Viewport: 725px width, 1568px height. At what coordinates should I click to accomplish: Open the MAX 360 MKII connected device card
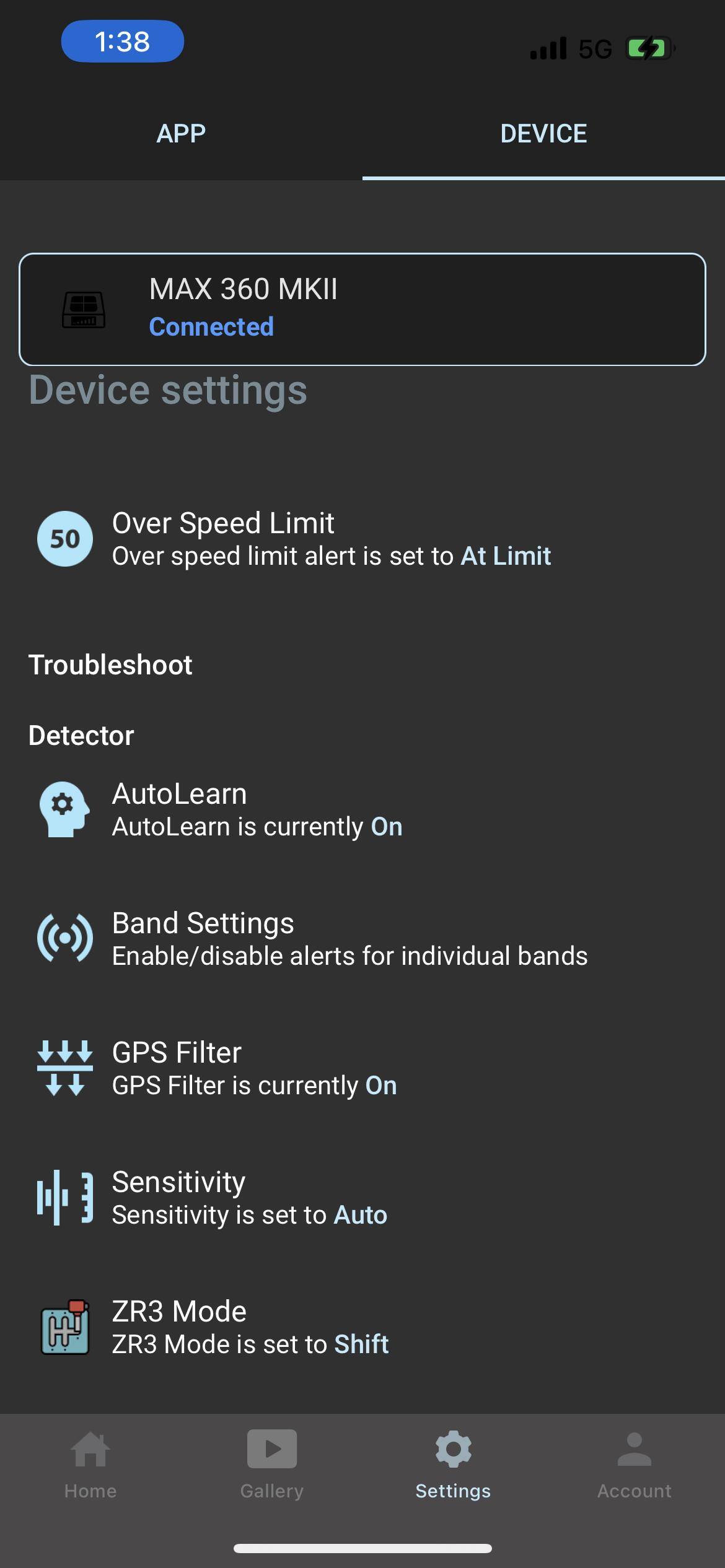[362, 309]
